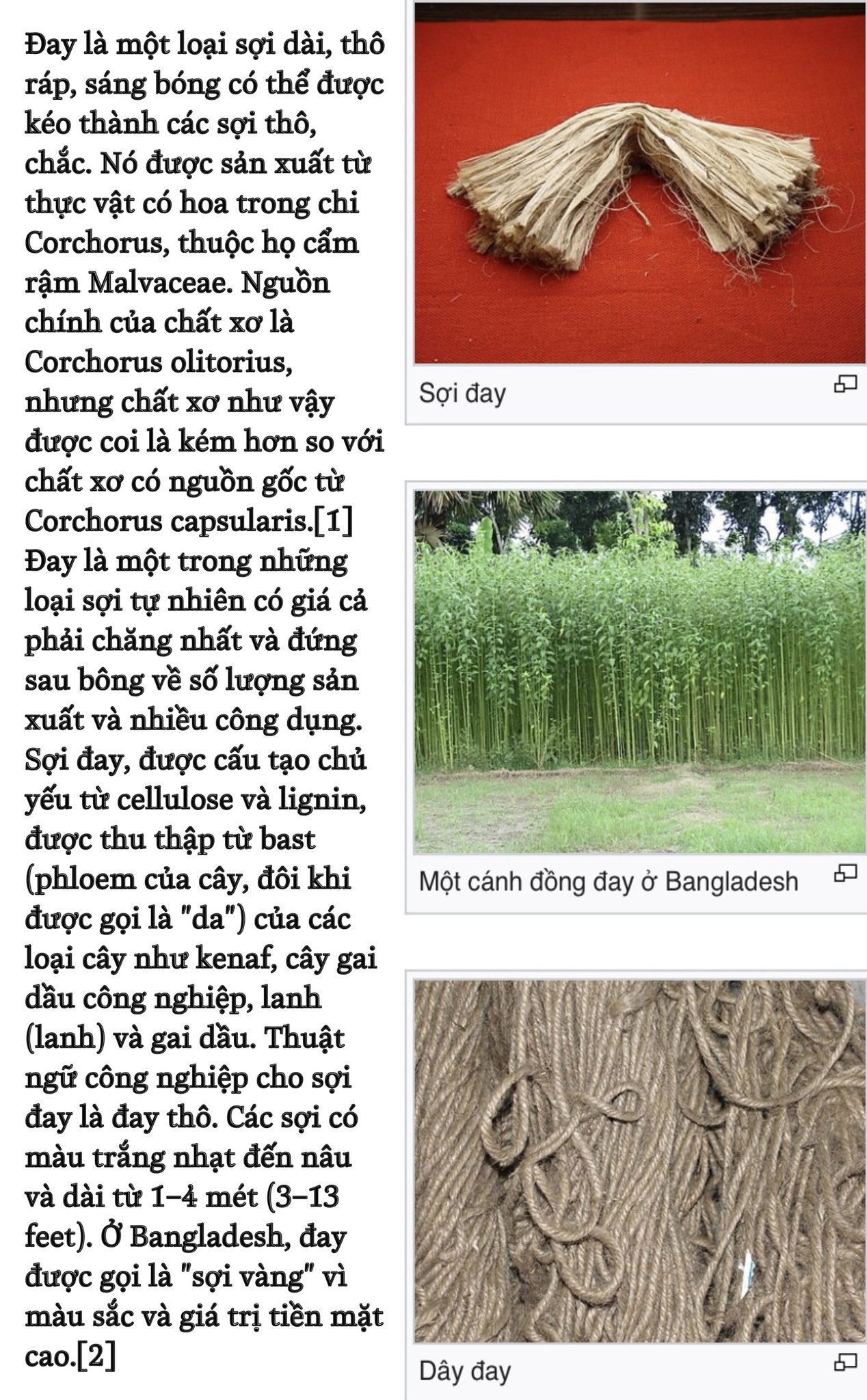Screen dimensions: 867x1400
Task: Enlarge the Sợi đay image via icon
Action: coord(845,385)
